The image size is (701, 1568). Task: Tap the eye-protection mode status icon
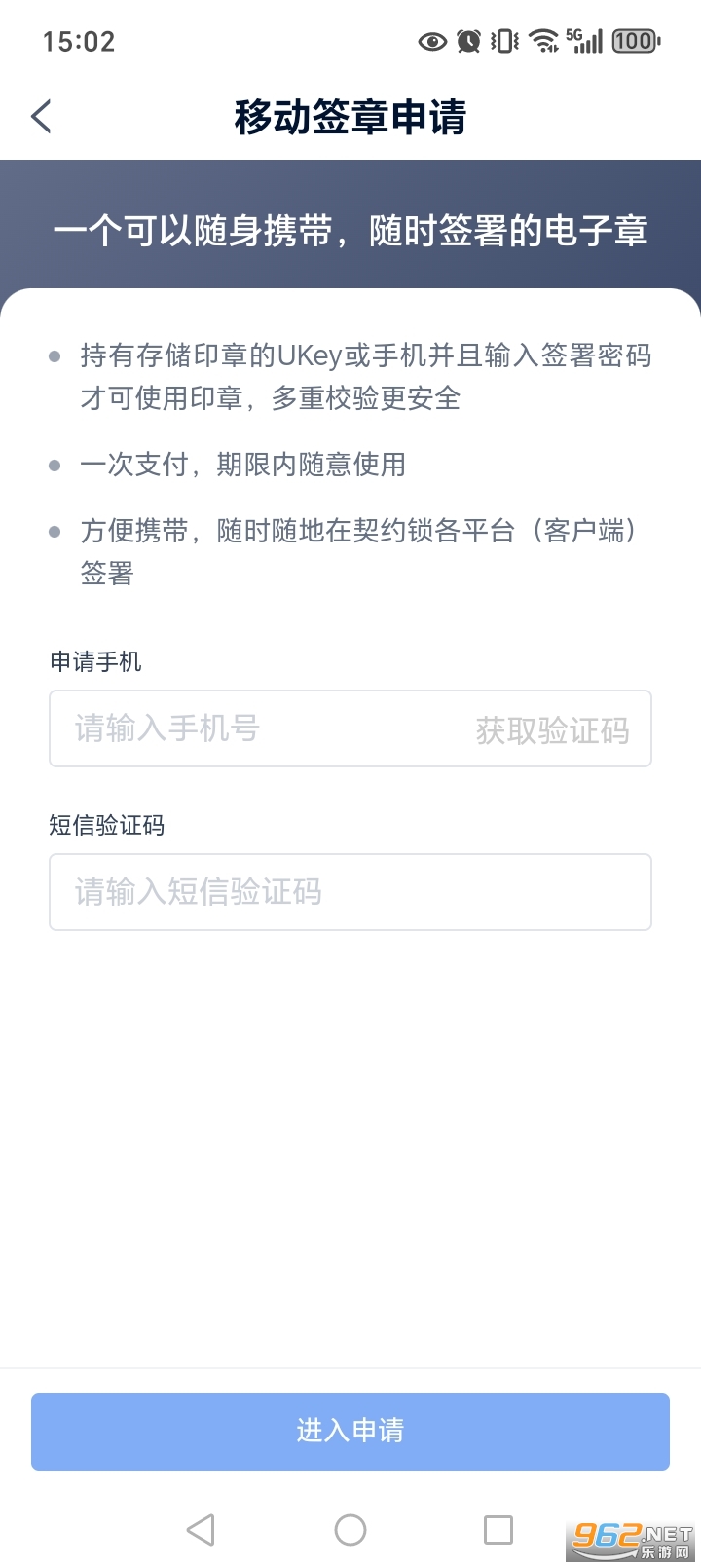pos(431,41)
